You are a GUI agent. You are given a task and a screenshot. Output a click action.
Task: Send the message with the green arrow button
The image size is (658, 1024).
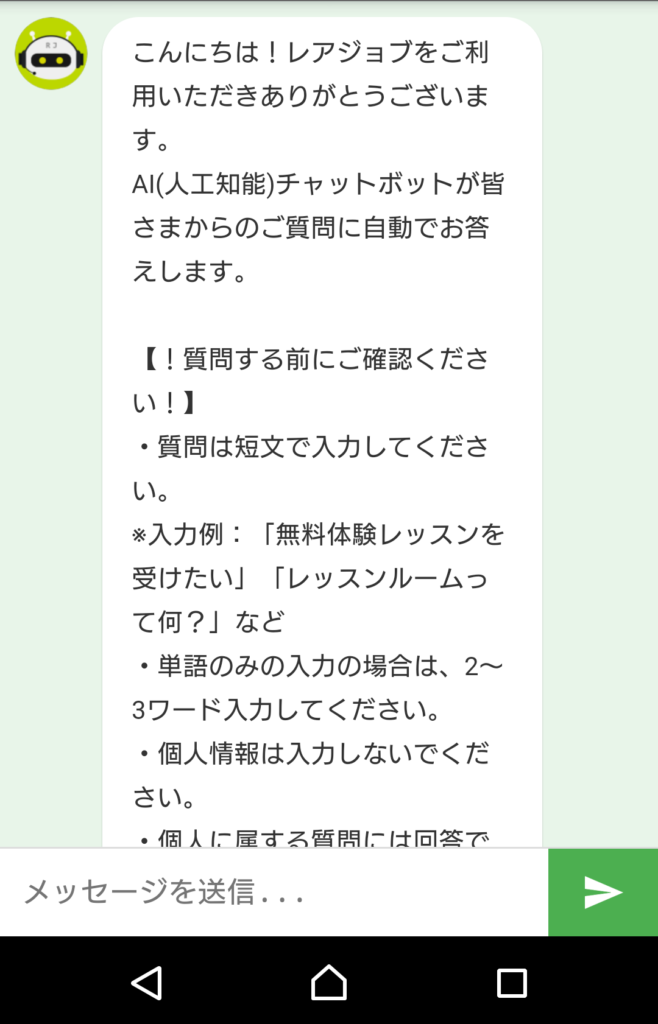tap(603, 892)
